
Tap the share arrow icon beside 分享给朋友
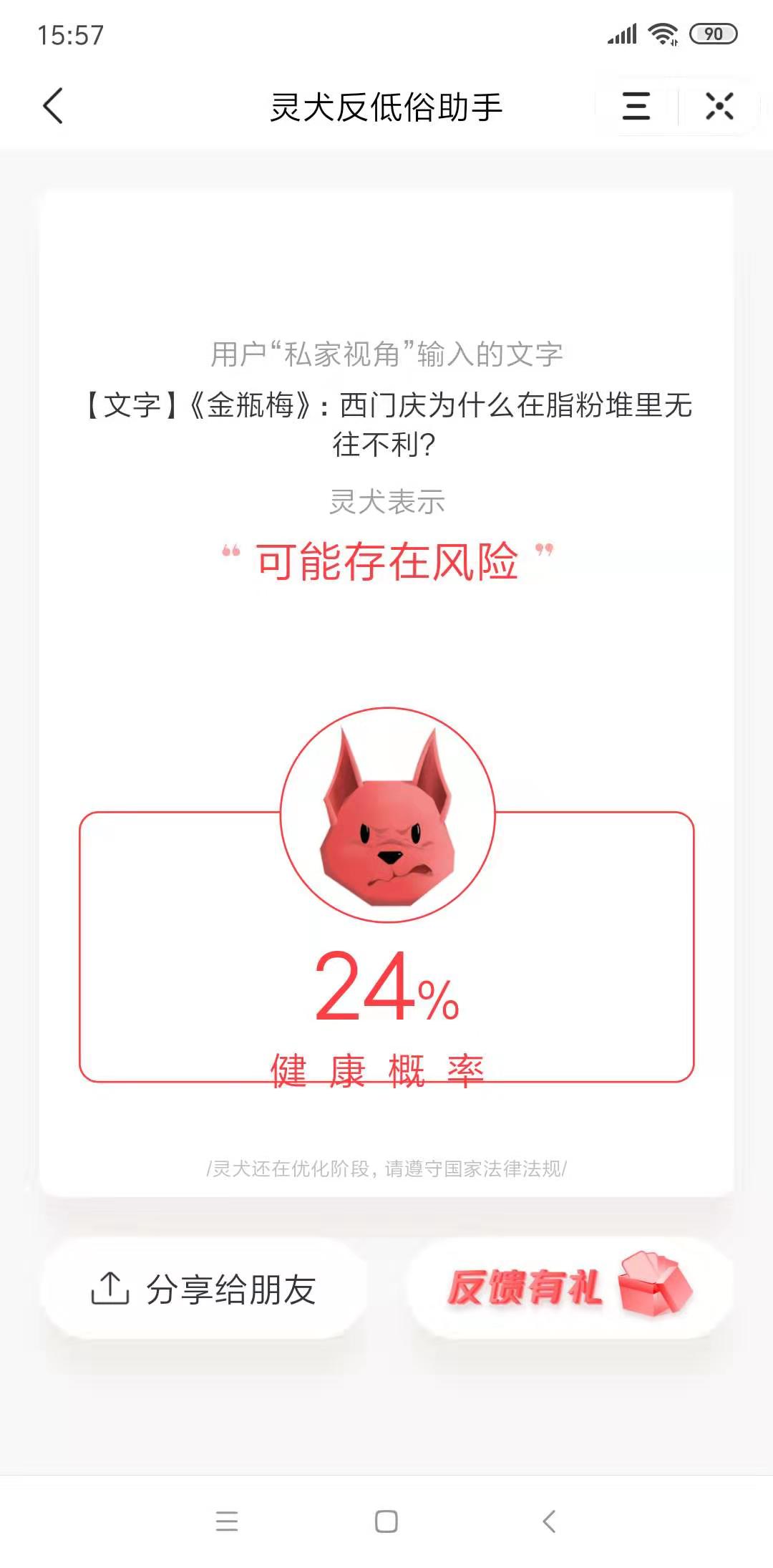click(x=111, y=1287)
